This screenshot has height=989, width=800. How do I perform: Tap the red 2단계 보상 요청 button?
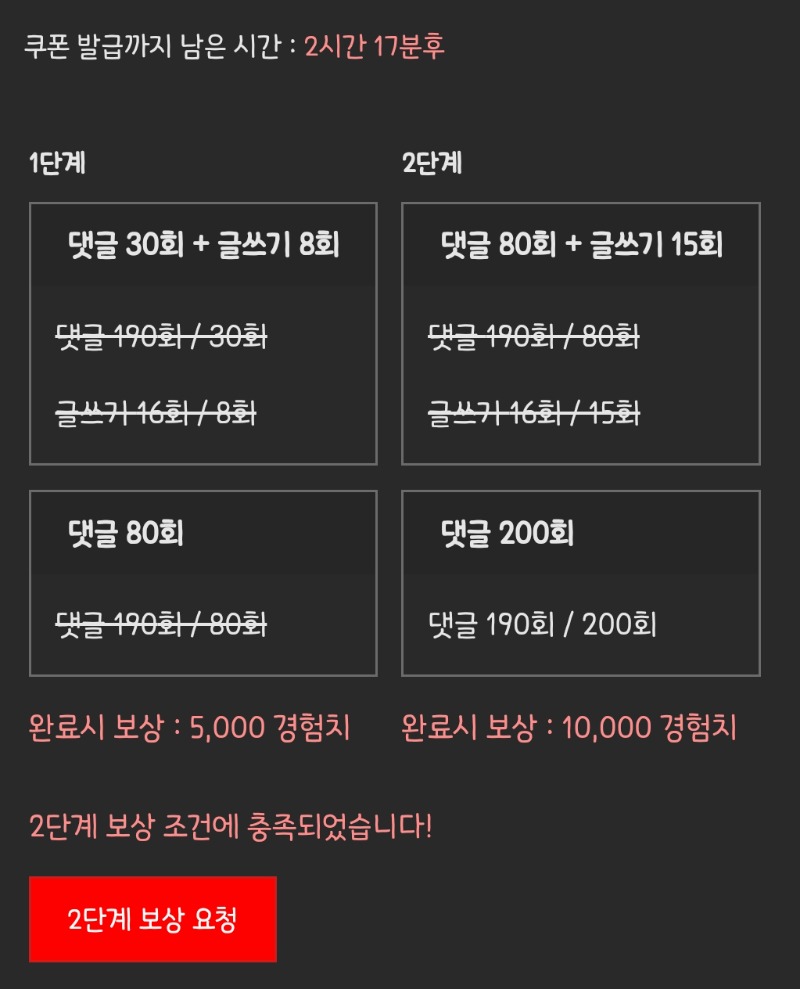[152, 919]
